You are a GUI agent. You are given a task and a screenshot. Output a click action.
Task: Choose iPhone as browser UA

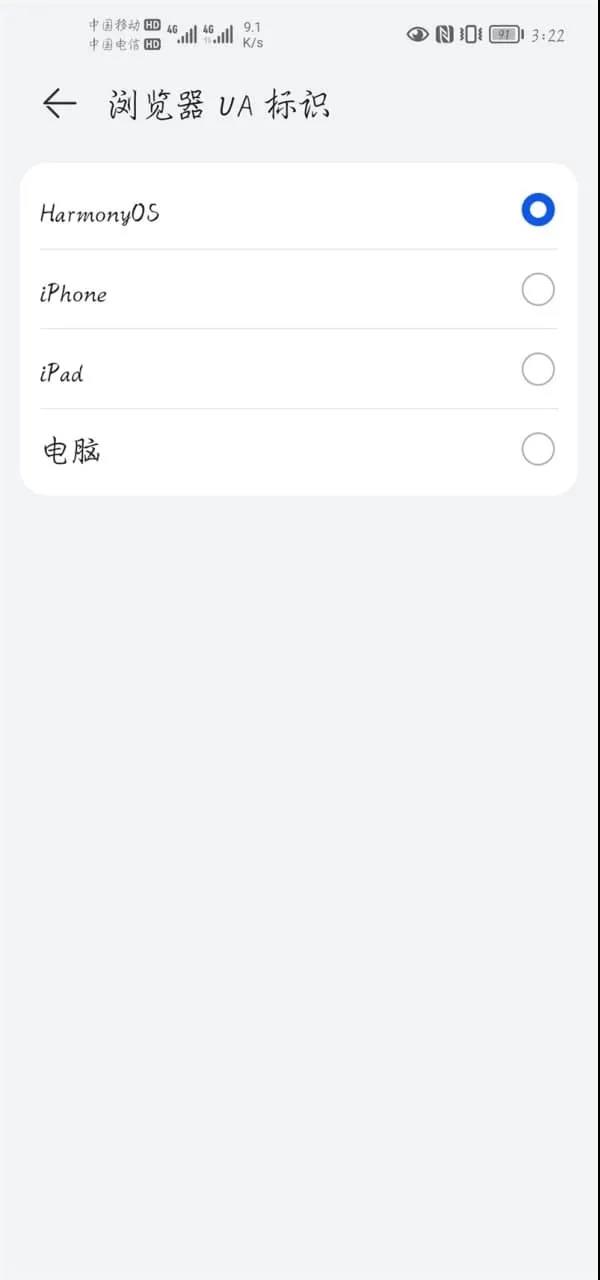click(537, 290)
